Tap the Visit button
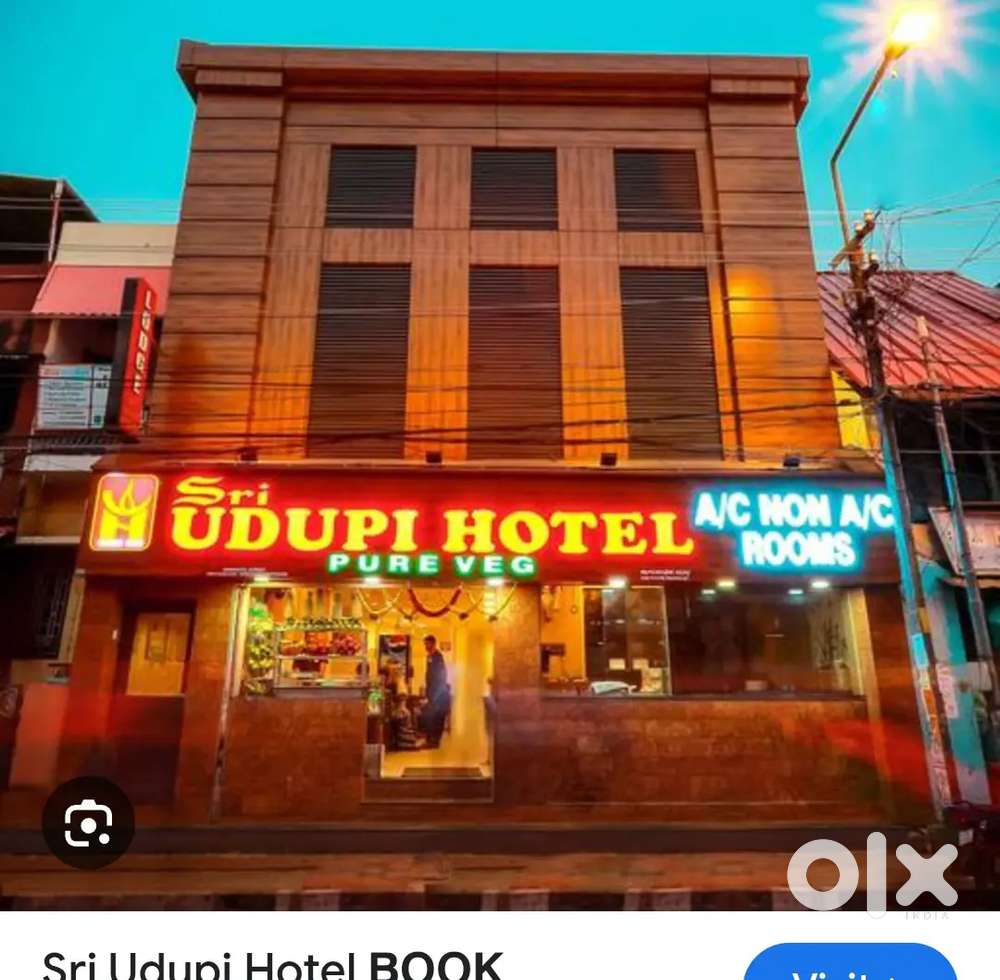The height and width of the screenshot is (980, 1000). [850, 967]
